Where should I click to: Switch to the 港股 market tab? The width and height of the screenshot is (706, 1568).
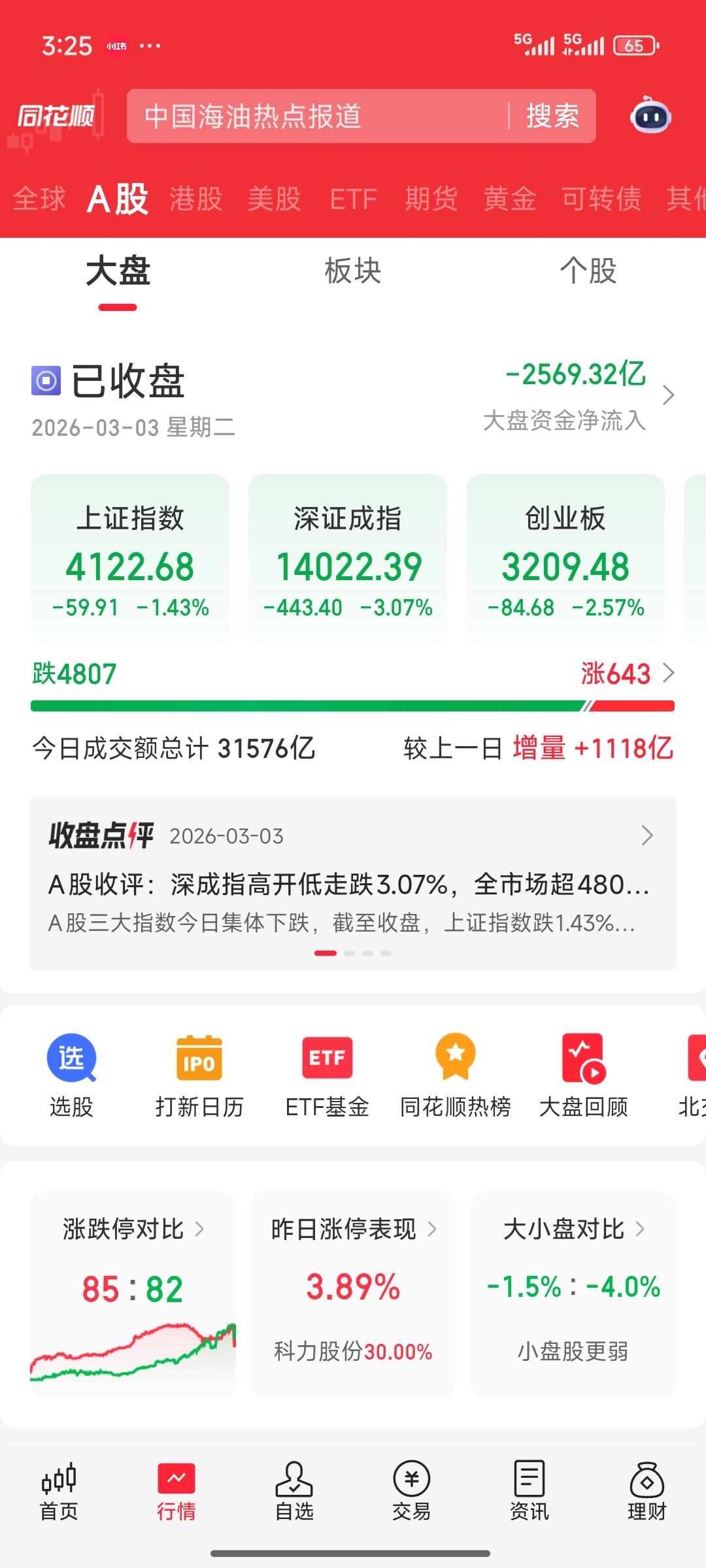(x=195, y=198)
